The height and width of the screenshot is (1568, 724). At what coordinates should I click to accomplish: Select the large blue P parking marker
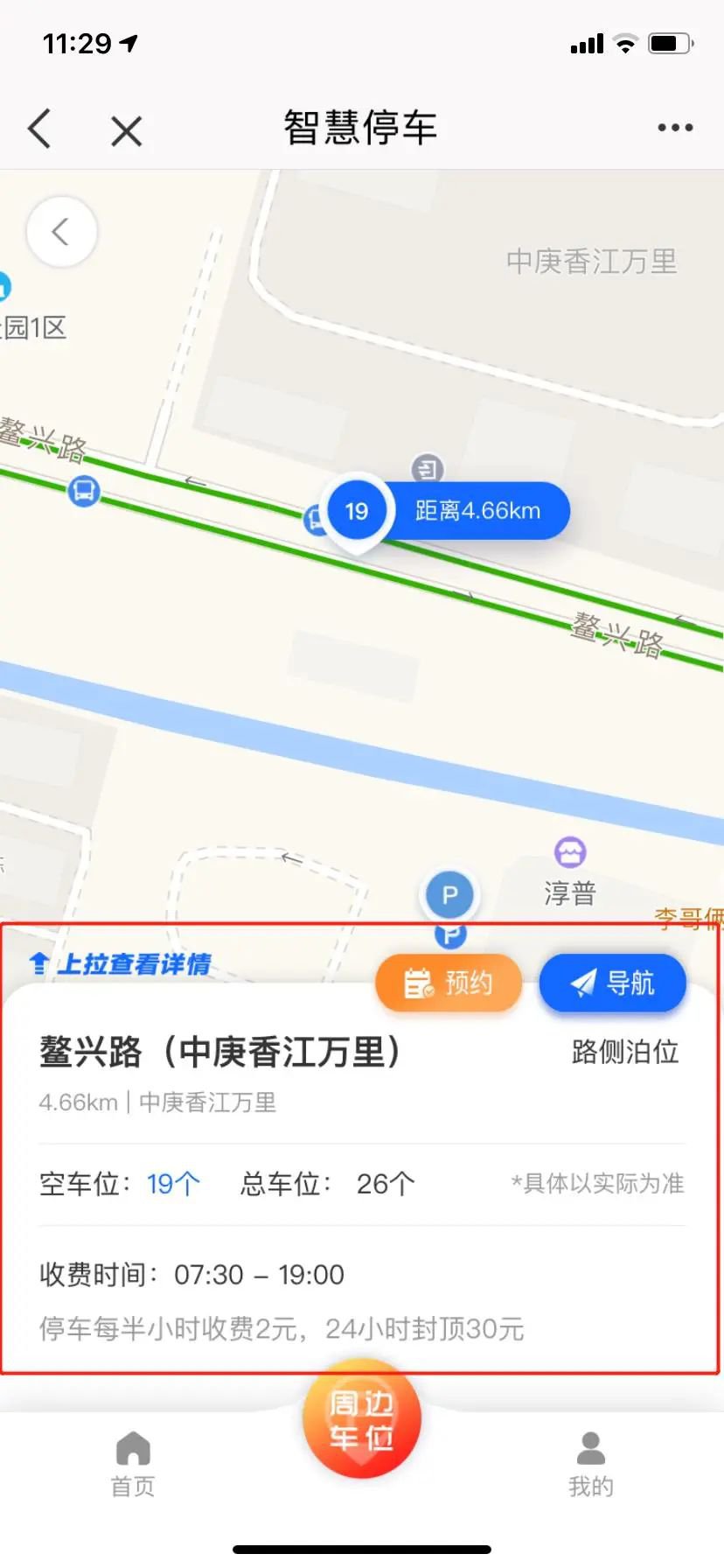pyautogui.click(x=449, y=894)
